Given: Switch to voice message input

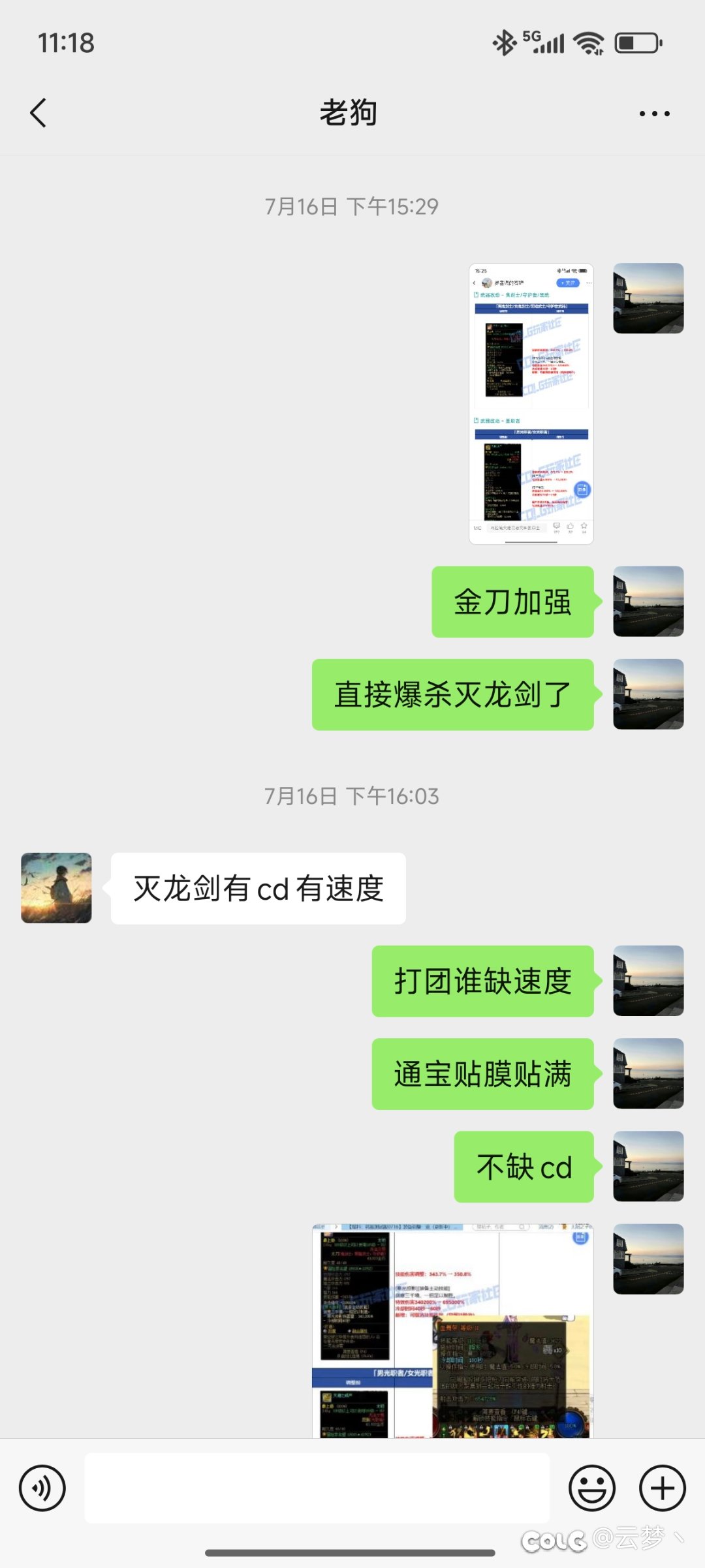Looking at the screenshot, I should tap(42, 1488).
